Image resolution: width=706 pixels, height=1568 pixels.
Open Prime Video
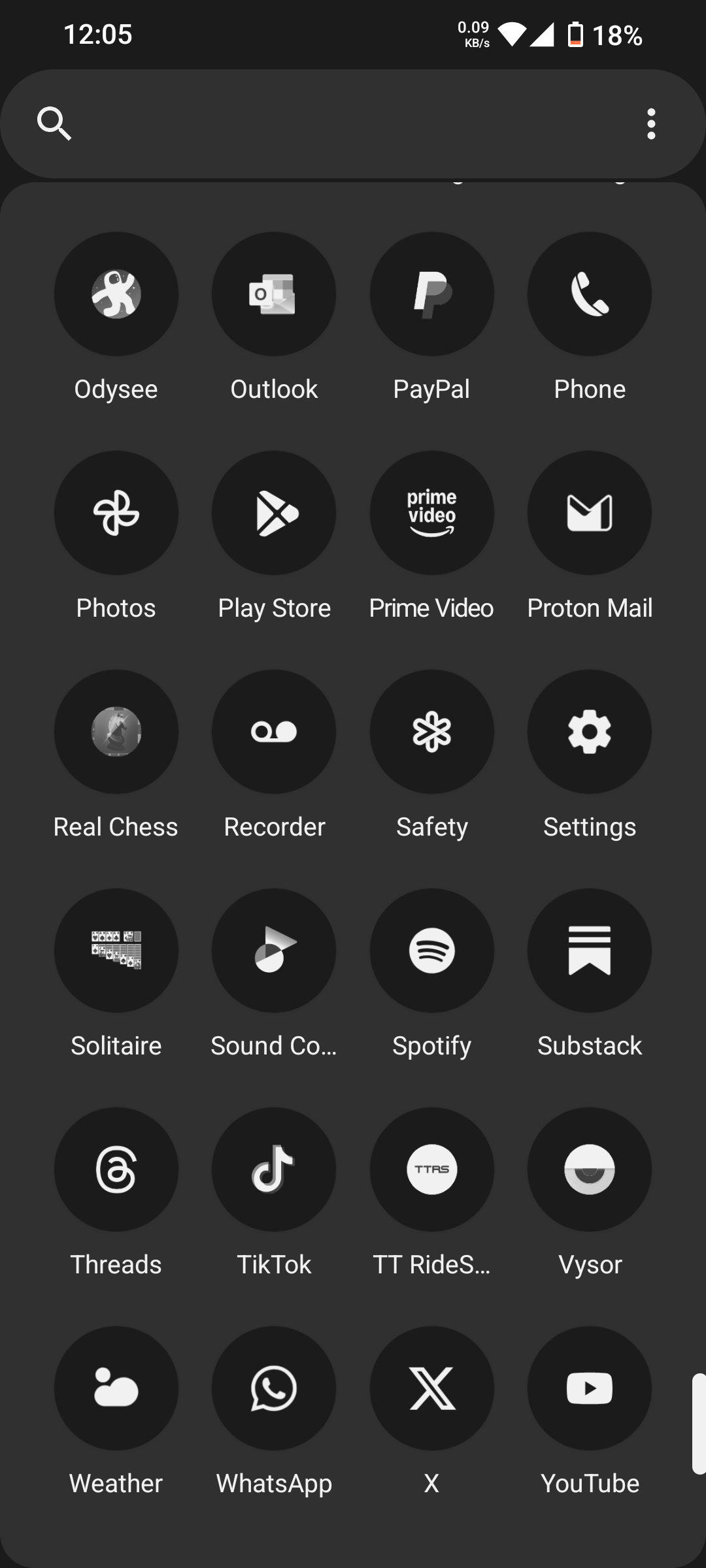(x=431, y=513)
